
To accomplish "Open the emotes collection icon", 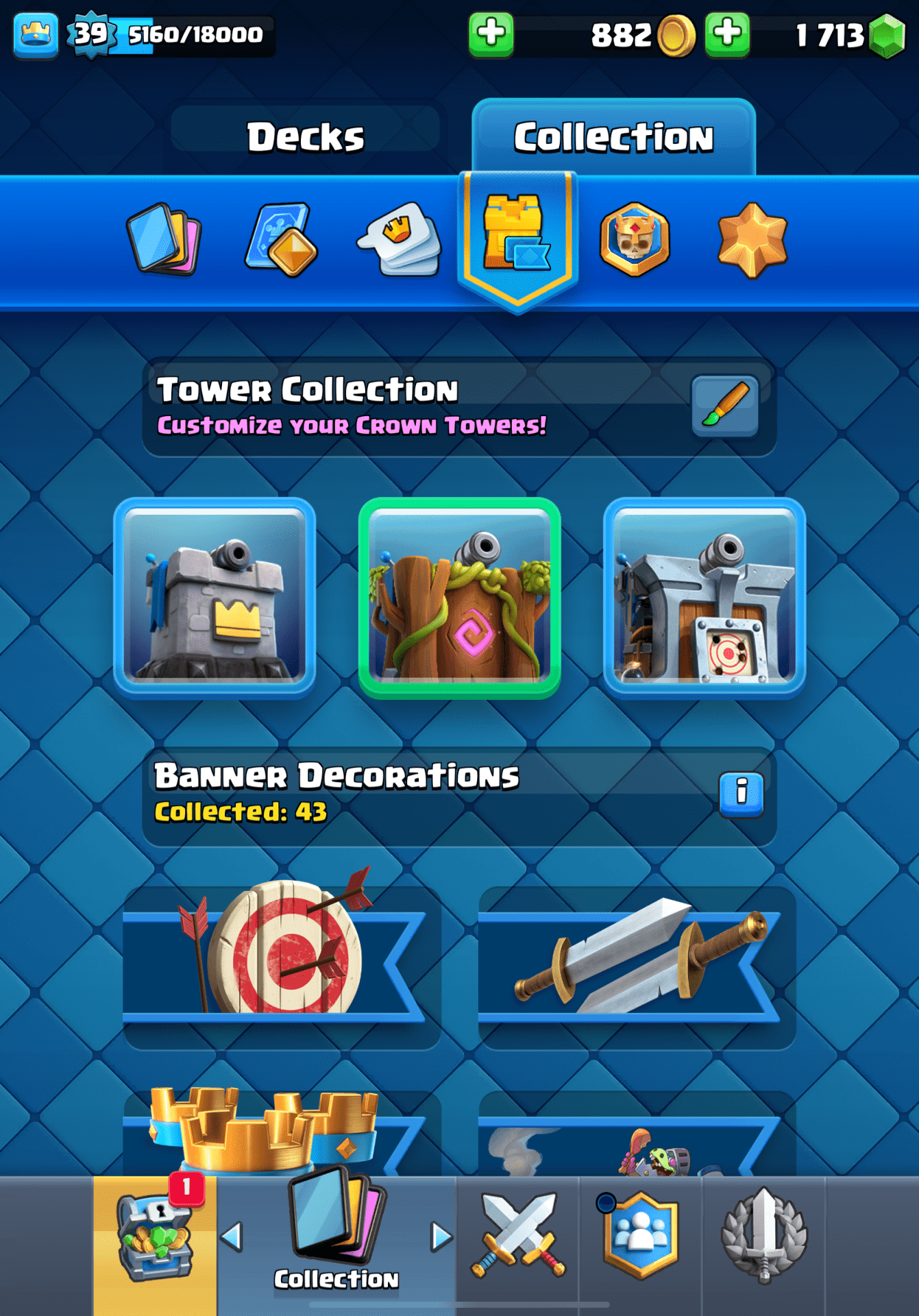I will tap(400, 239).
